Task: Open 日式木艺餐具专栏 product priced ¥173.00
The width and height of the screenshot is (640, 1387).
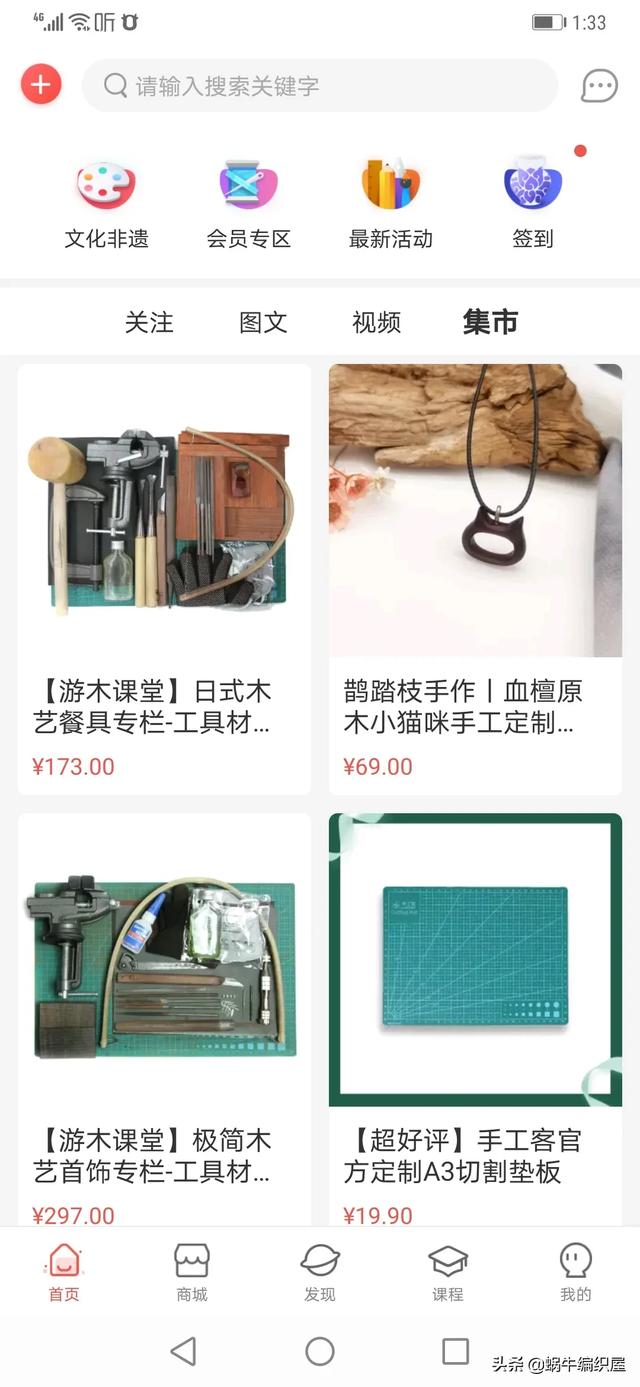Action: [x=164, y=578]
